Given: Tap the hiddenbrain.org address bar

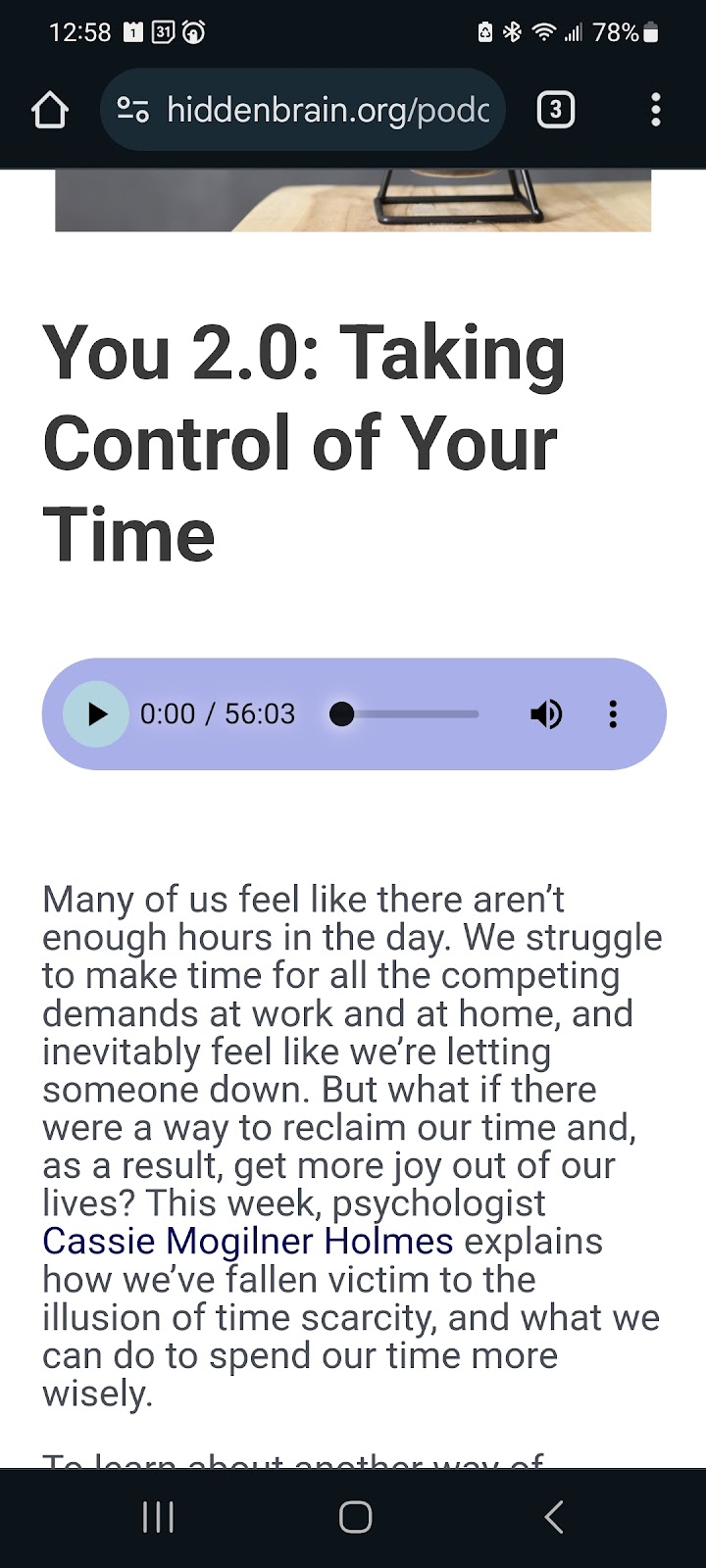Looking at the screenshot, I should click(328, 110).
